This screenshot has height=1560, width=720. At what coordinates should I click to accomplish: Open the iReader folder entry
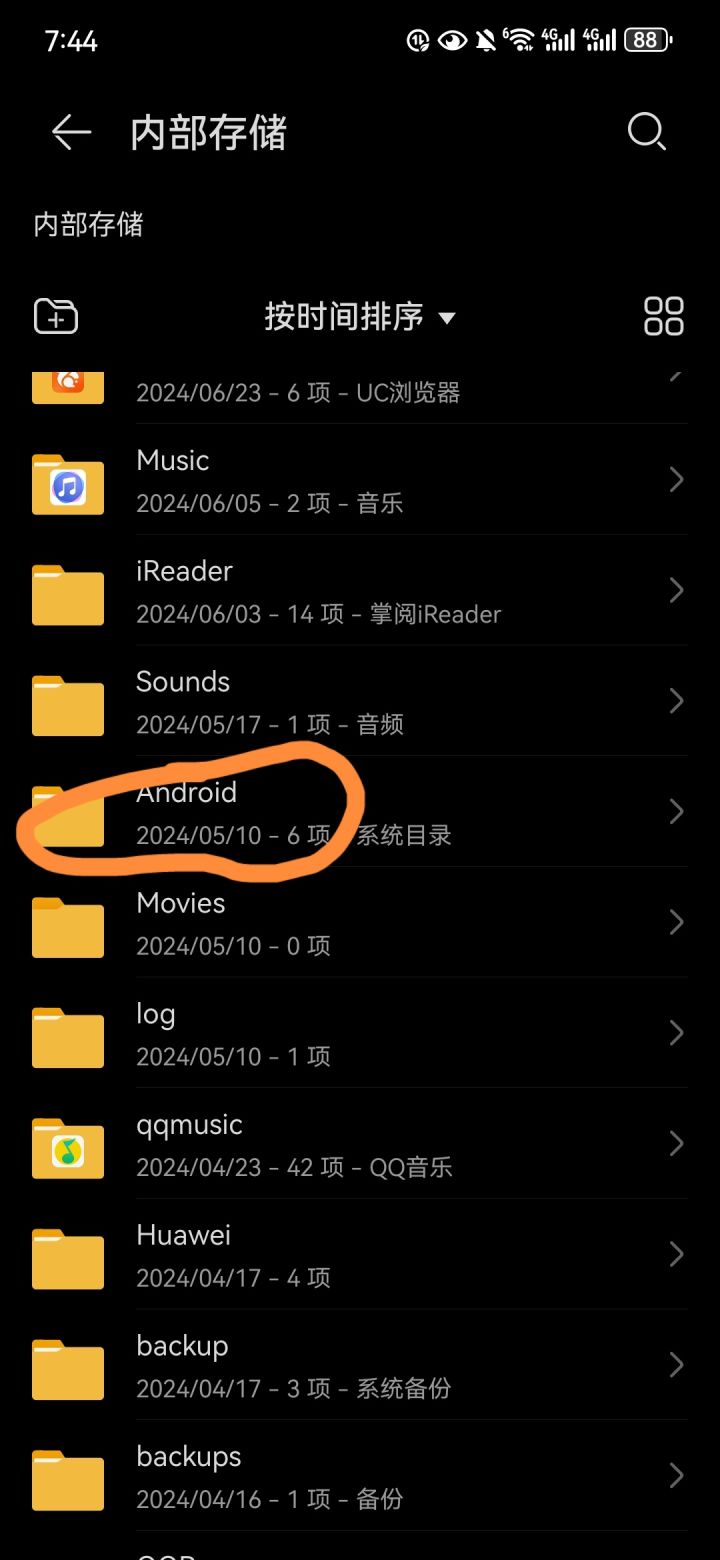300,590
